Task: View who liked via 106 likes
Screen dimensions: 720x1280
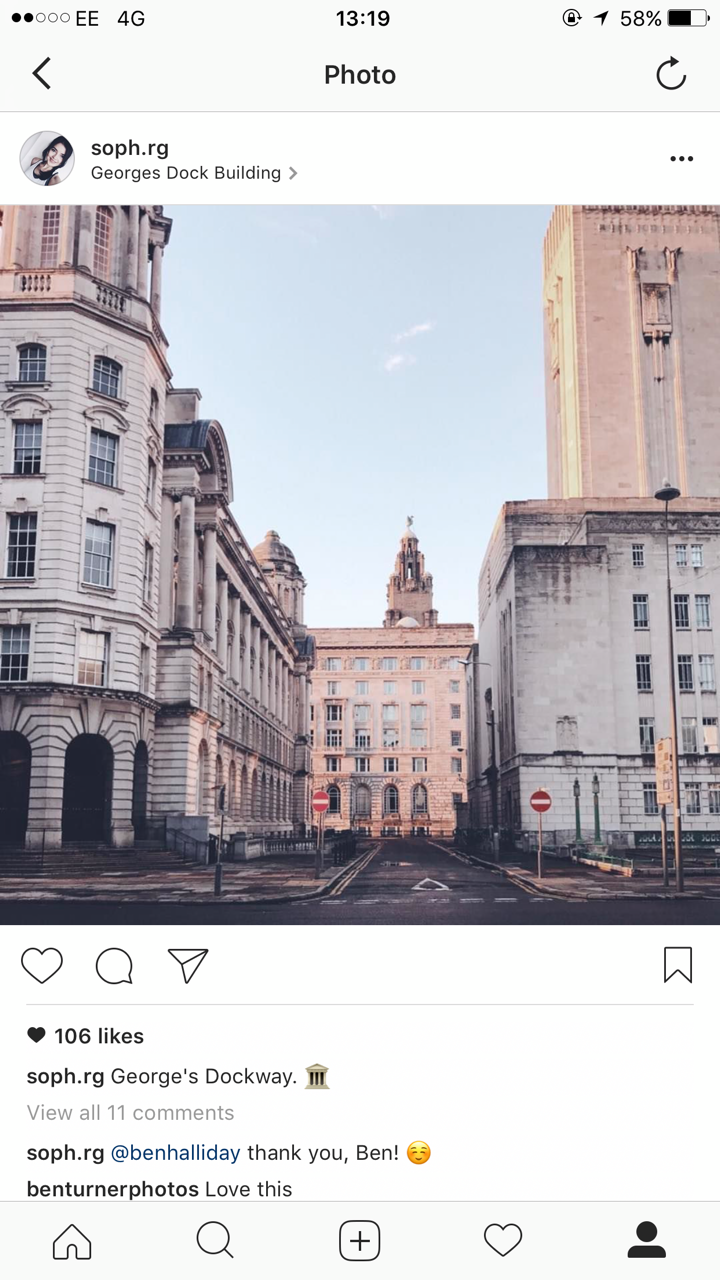Action: pos(98,1036)
